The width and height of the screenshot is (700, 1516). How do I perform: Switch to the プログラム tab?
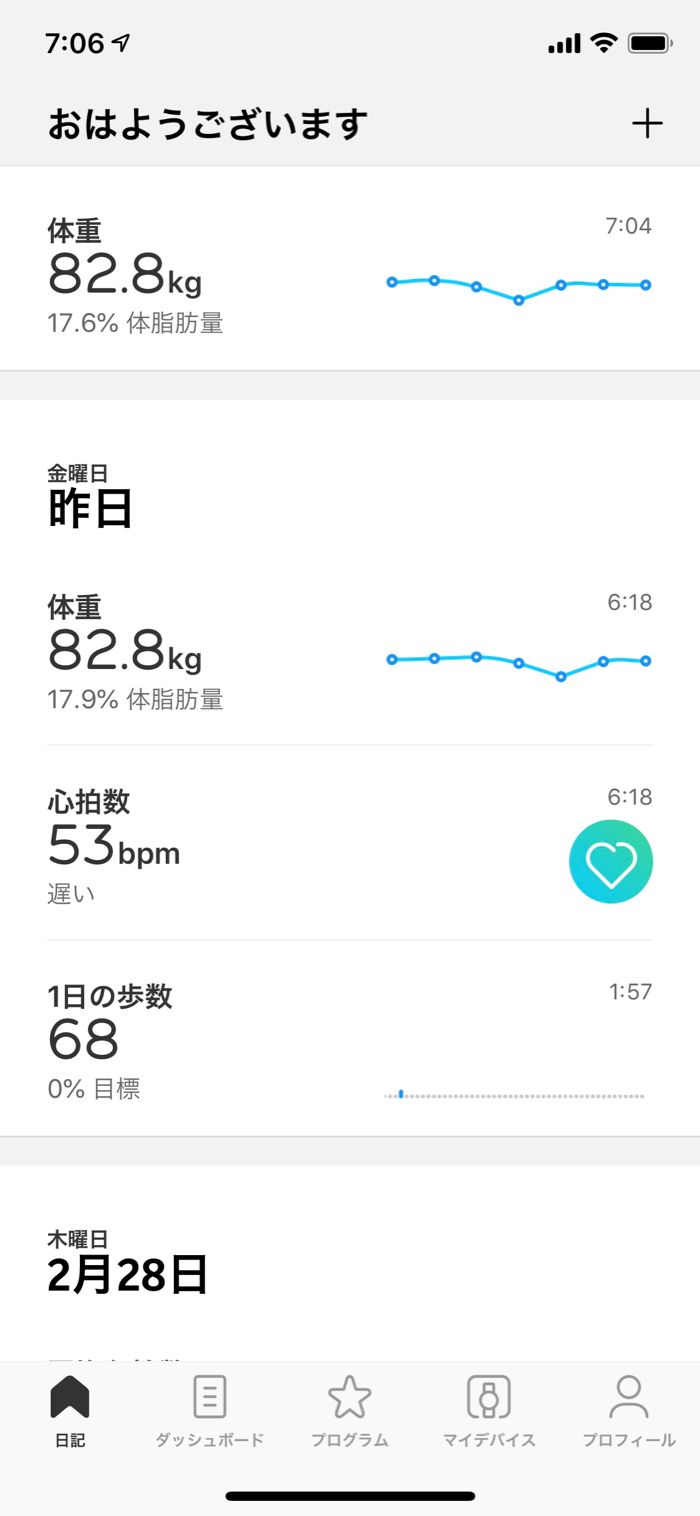pos(349,1412)
